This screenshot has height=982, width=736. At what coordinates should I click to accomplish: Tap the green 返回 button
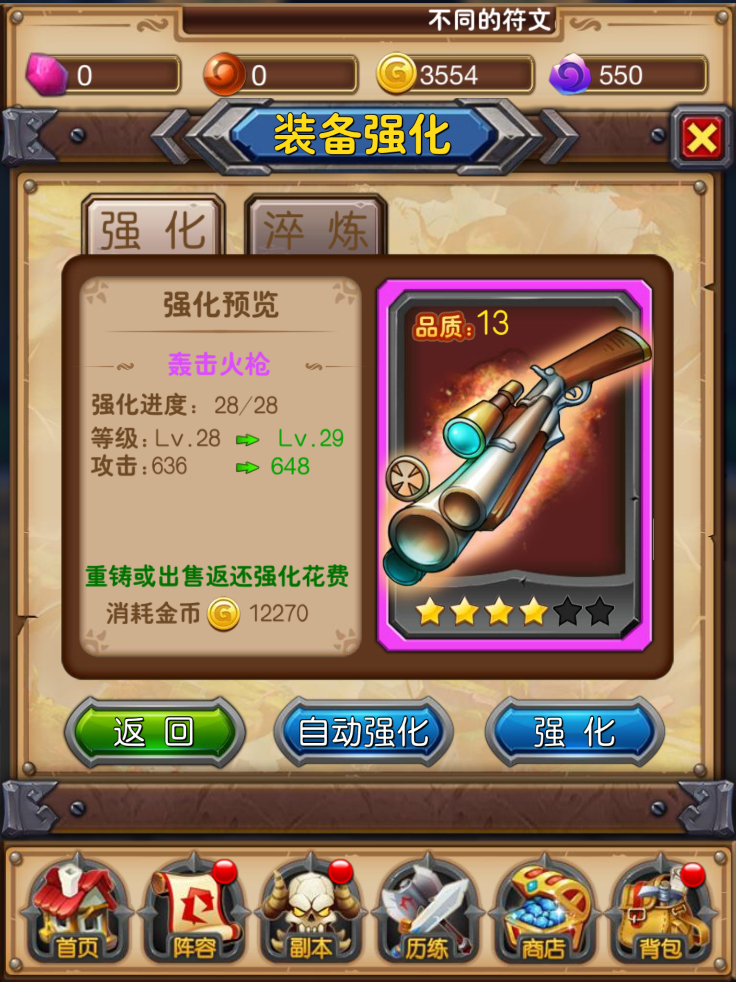pyautogui.click(x=154, y=732)
